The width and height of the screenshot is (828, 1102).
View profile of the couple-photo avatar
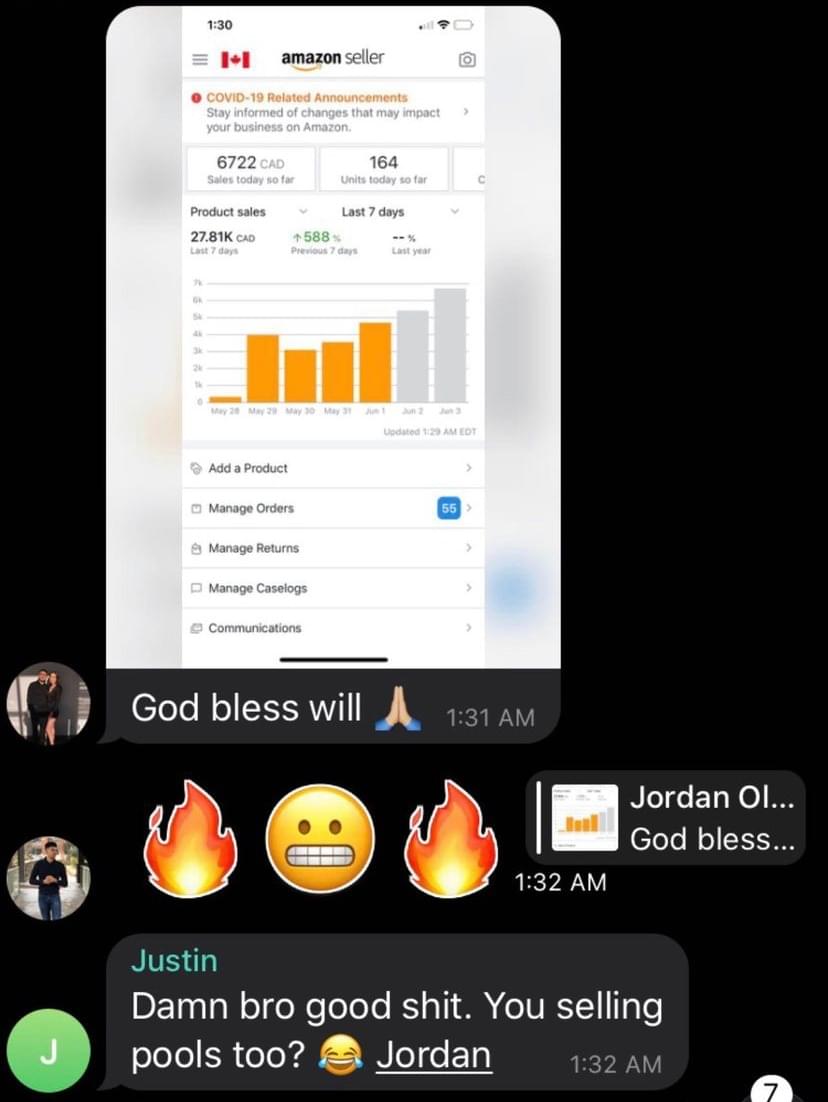(x=49, y=704)
